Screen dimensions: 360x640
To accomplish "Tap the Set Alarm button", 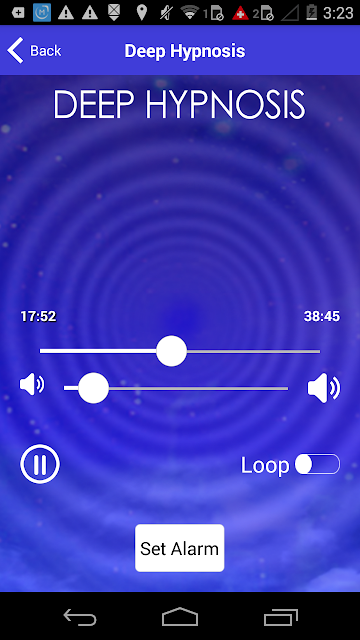I will (180, 548).
